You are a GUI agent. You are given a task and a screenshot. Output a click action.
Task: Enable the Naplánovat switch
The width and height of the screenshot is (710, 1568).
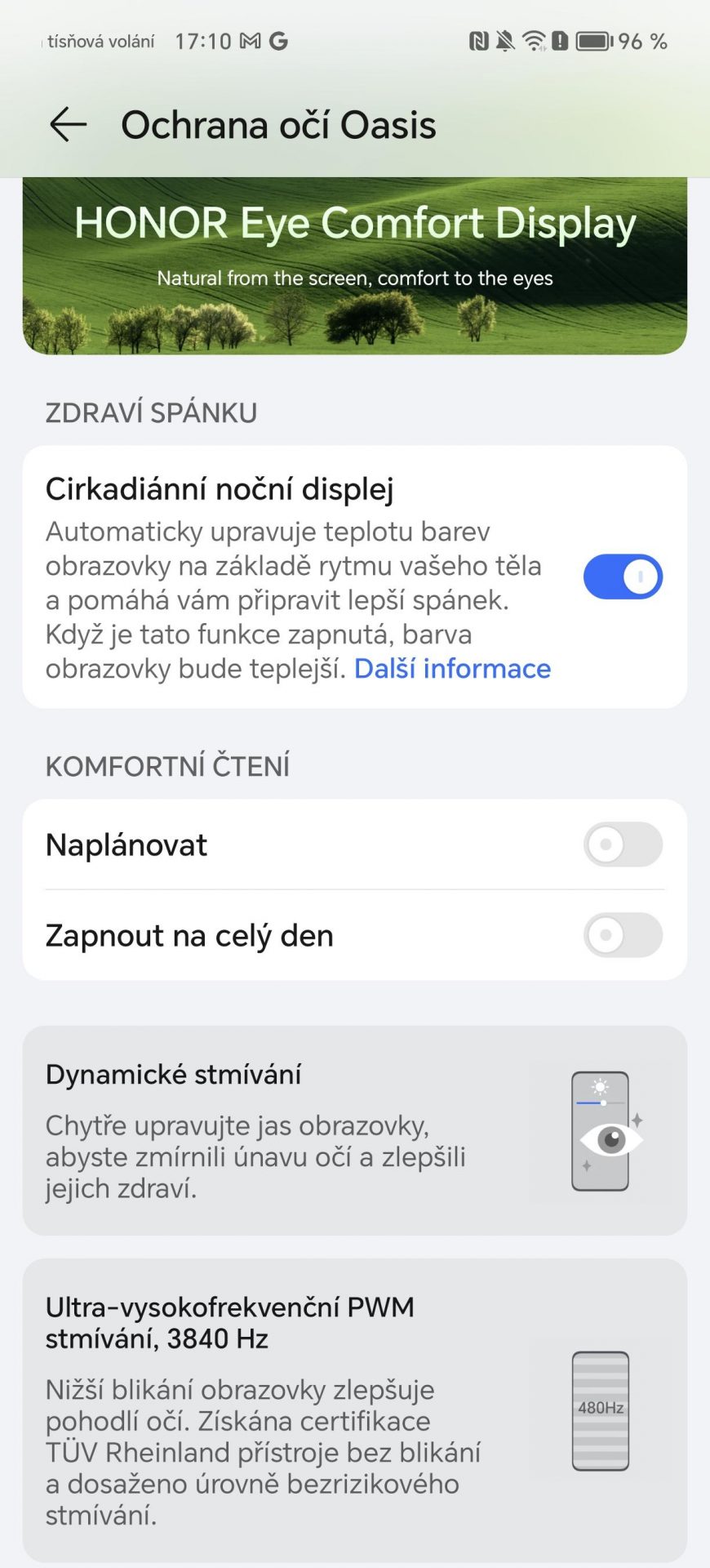623,844
